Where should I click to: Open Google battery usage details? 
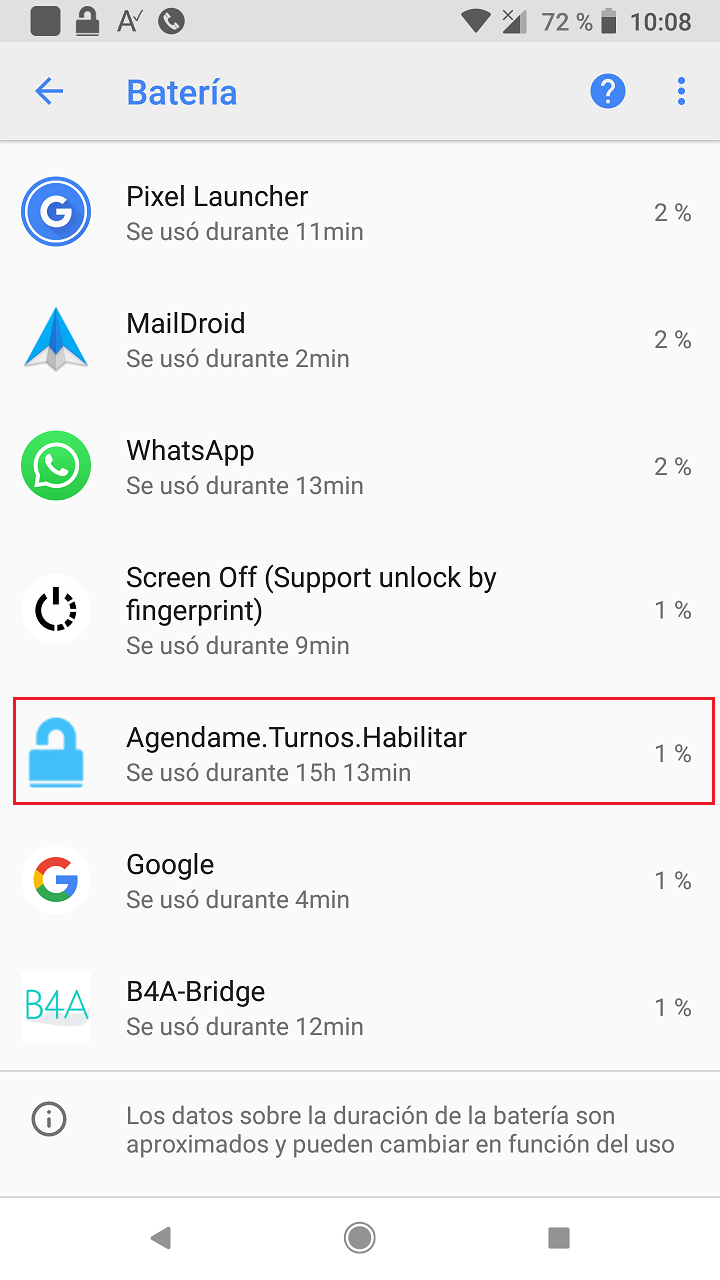click(x=360, y=880)
